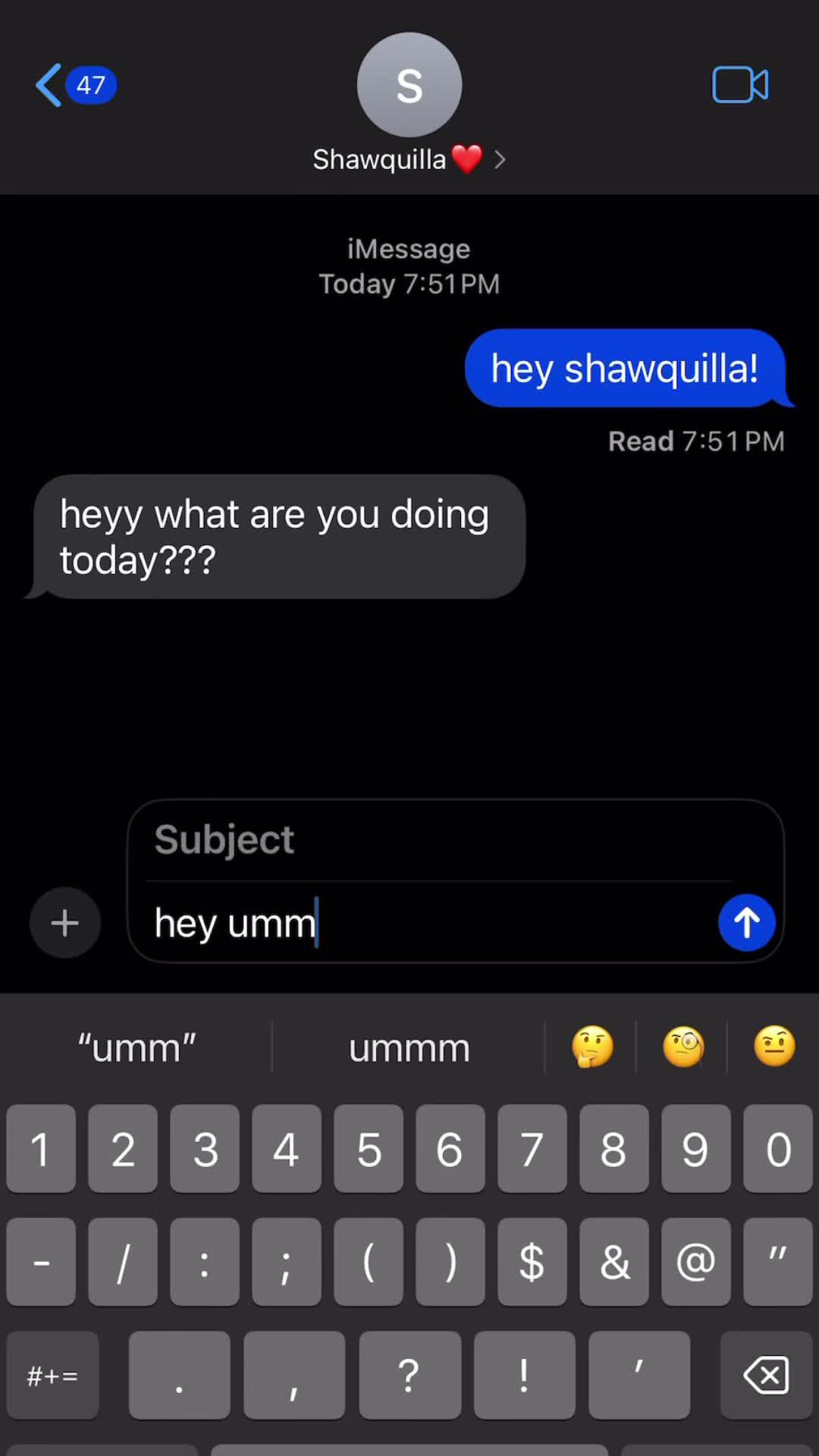The height and width of the screenshot is (1456, 819).
Task: Switch keyboard to symbols with #+= key
Action: [52, 1375]
